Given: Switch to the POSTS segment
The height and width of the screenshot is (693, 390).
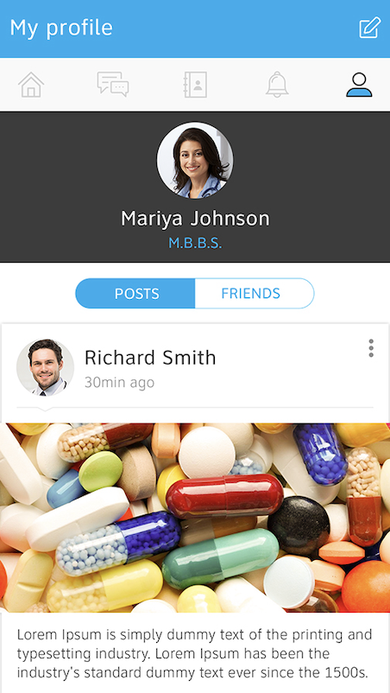Looking at the screenshot, I should point(135,293).
